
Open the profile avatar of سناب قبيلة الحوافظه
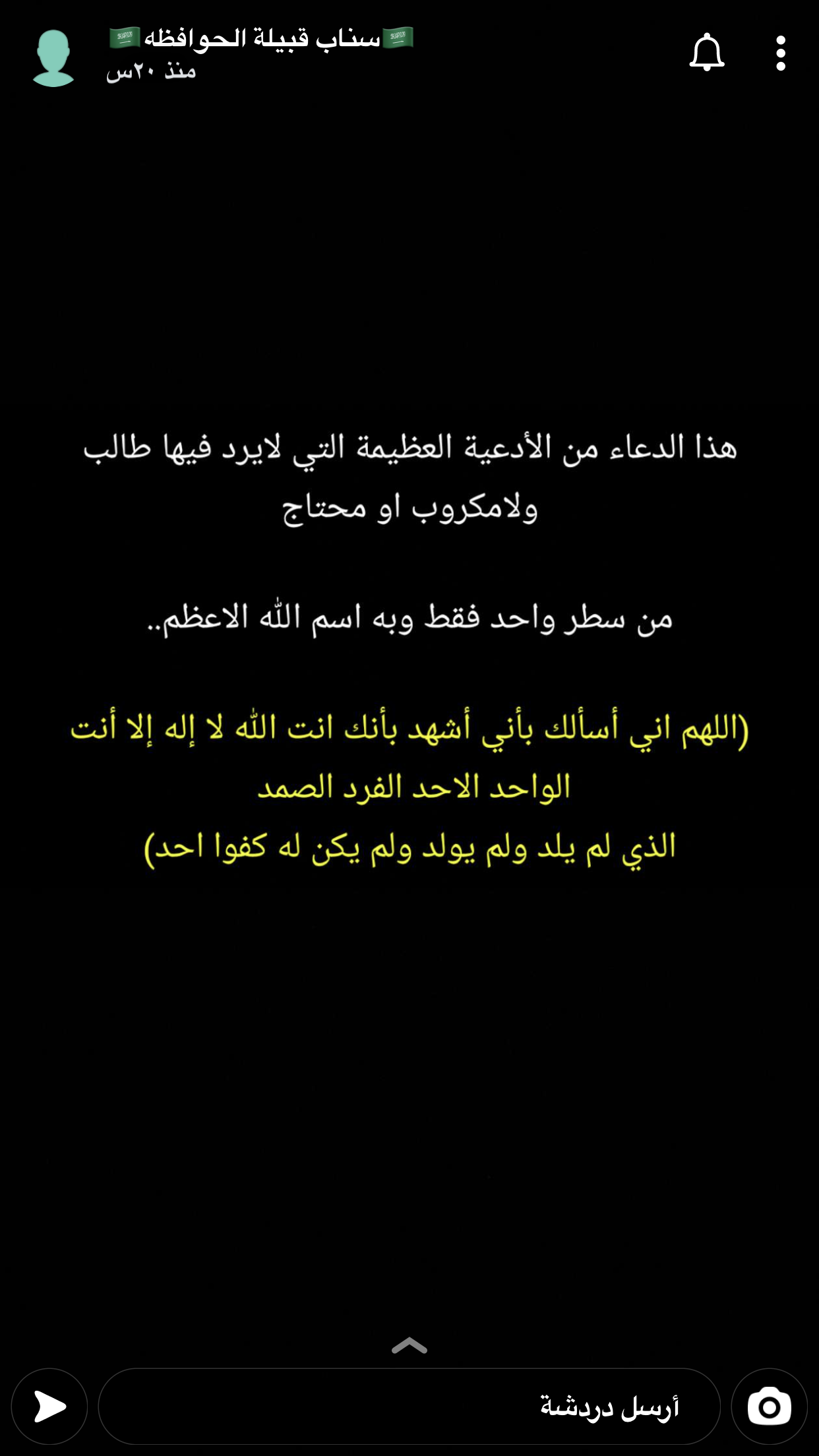pos(53,58)
